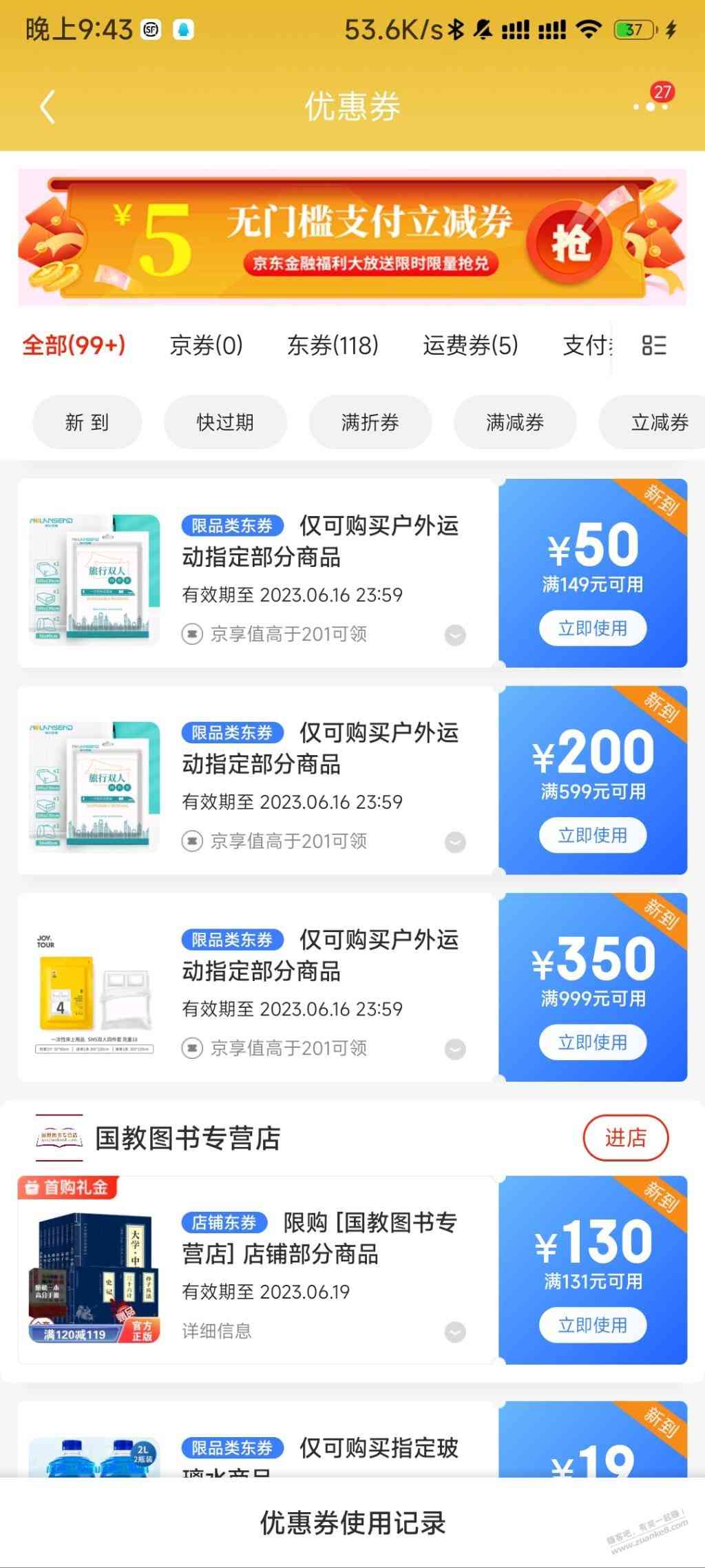Use the ¥50 满149元 coupon now
The image size is (705, 1568).
[x=592, y=628]
